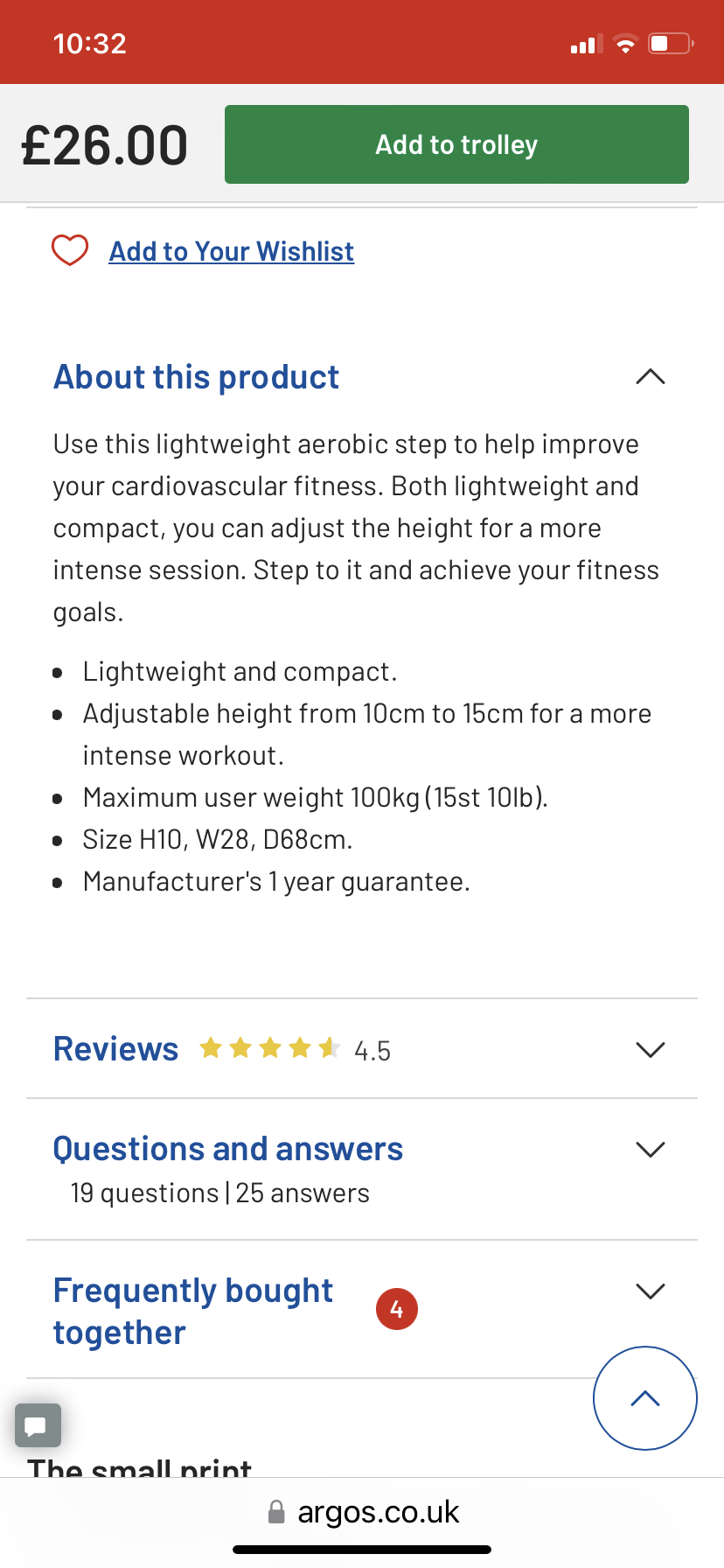Tap the back-to-top arrow button

tap(645, 1398)
